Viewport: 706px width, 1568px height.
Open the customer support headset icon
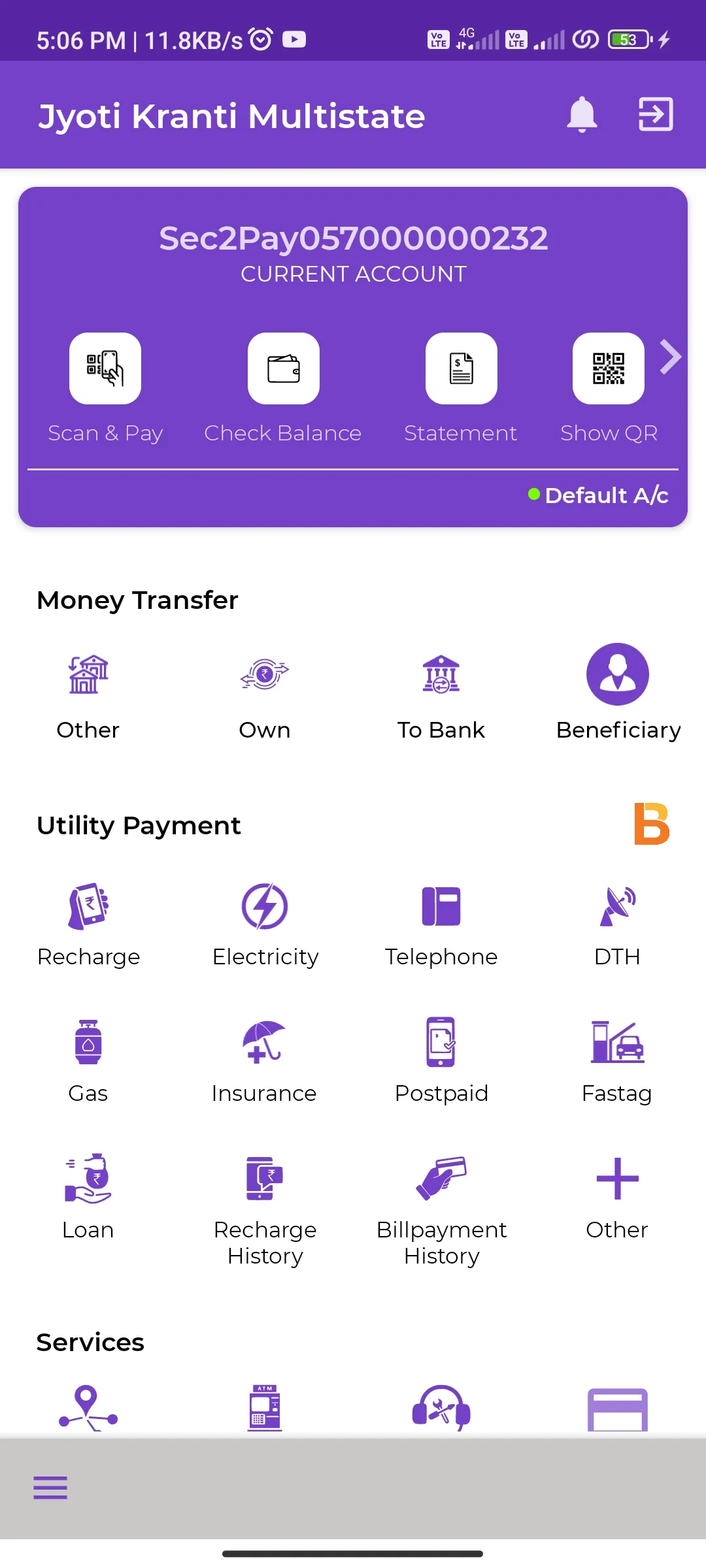[442, 1409]
